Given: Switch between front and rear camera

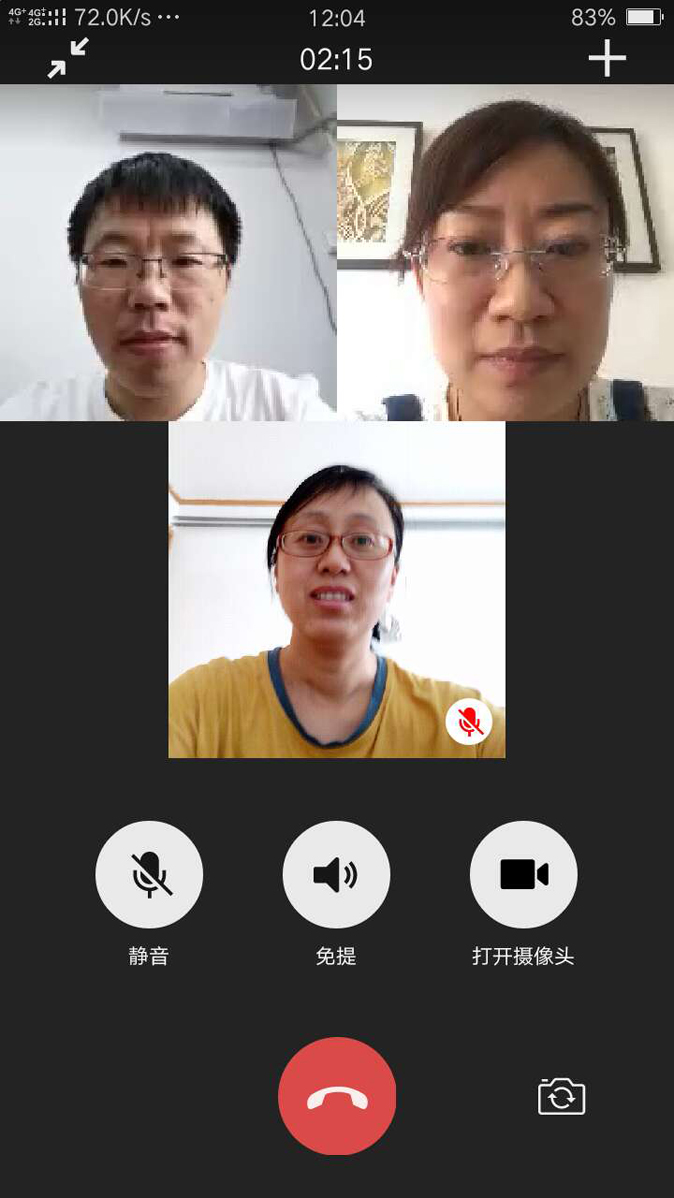Looking at the screenshot, I should (x=561, y=1097).
